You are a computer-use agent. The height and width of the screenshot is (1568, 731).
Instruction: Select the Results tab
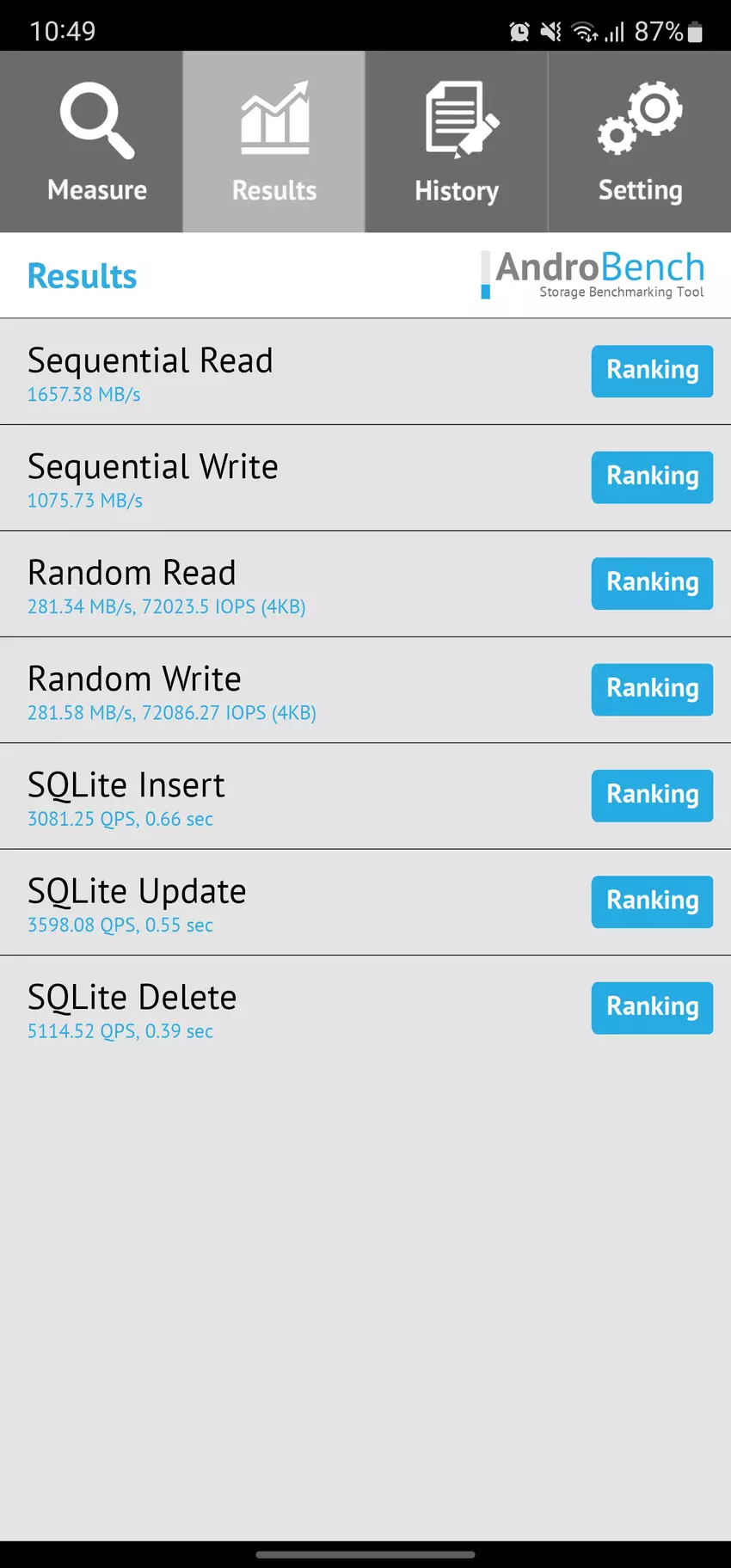tap(273, 142)
